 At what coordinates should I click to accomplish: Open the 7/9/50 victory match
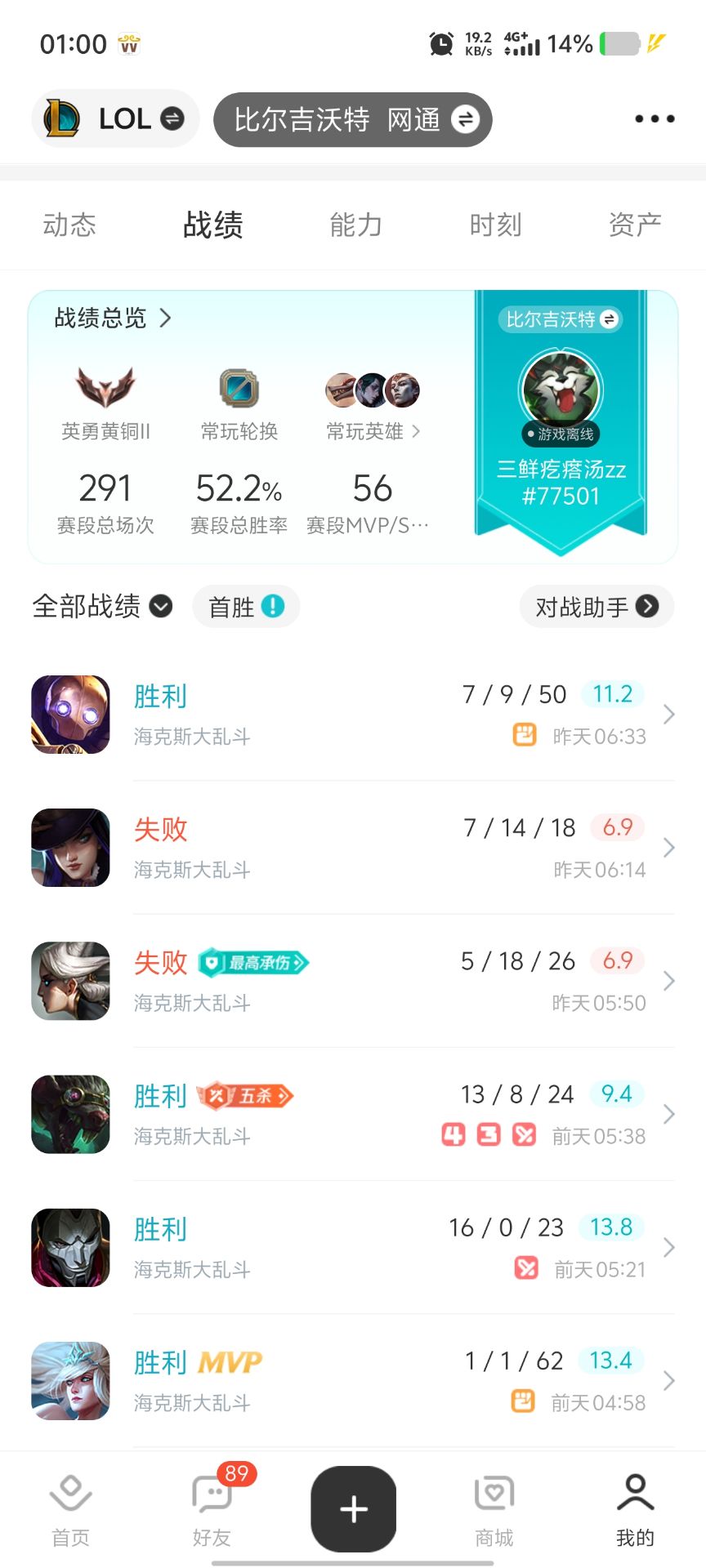coord(353,715)
